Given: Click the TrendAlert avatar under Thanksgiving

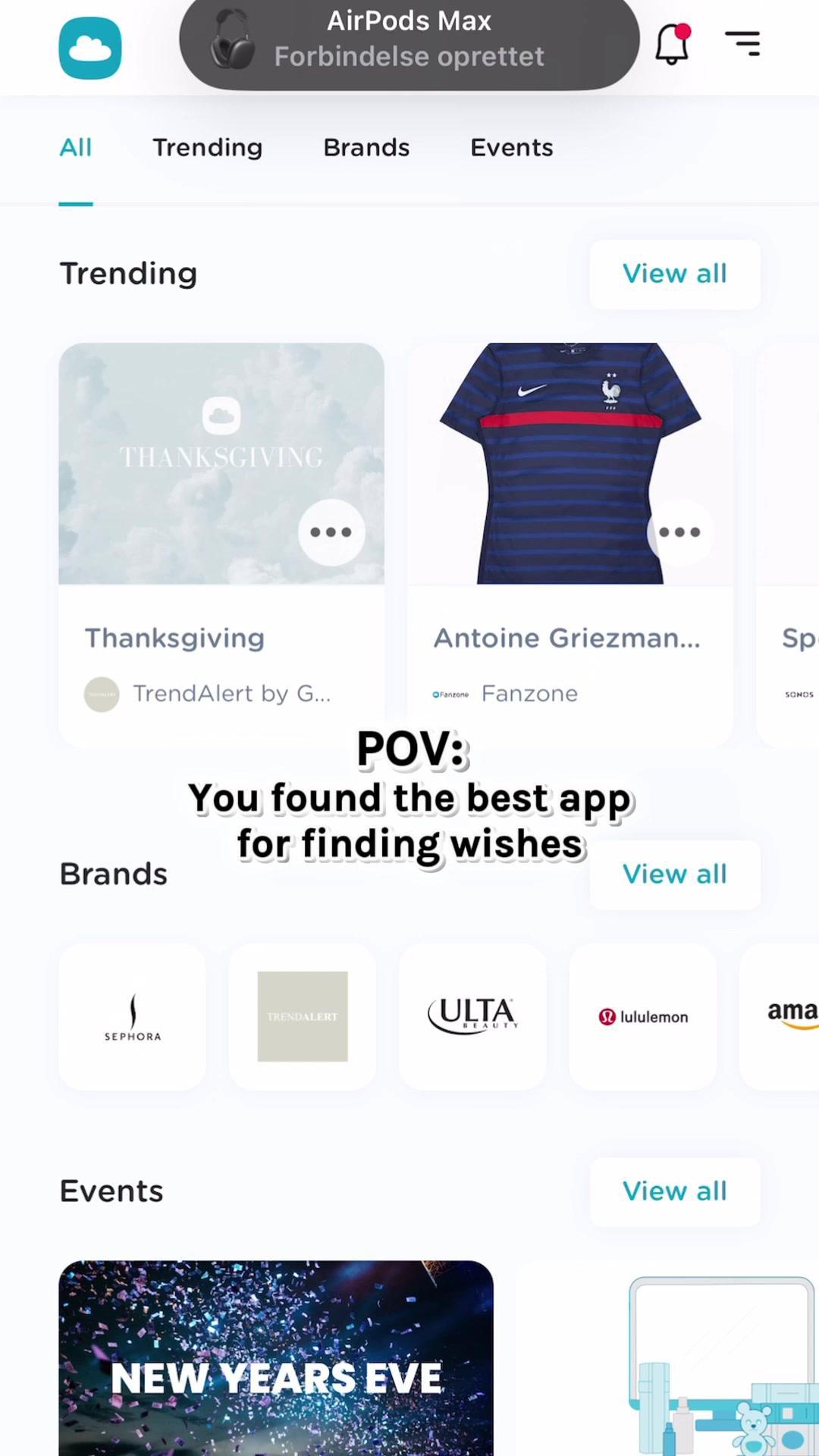Looking at the screenshot, I should 102,694.
